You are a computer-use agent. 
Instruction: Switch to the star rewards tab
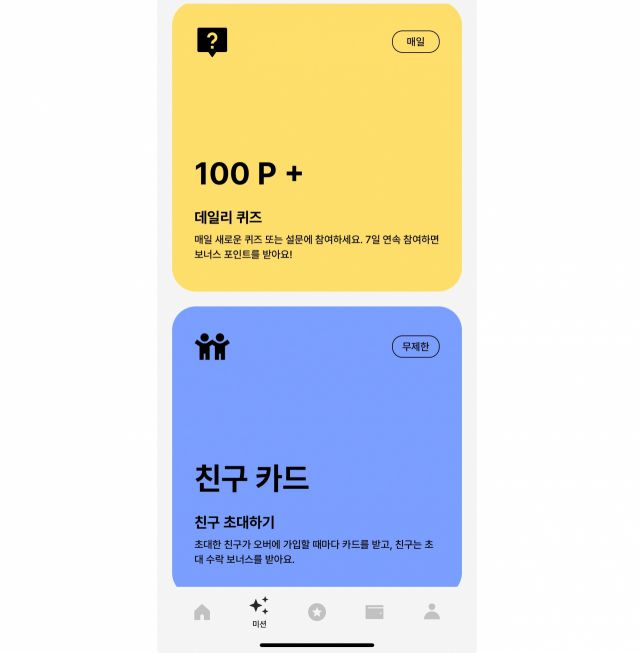pyautogui.click(x=317, y=612)
